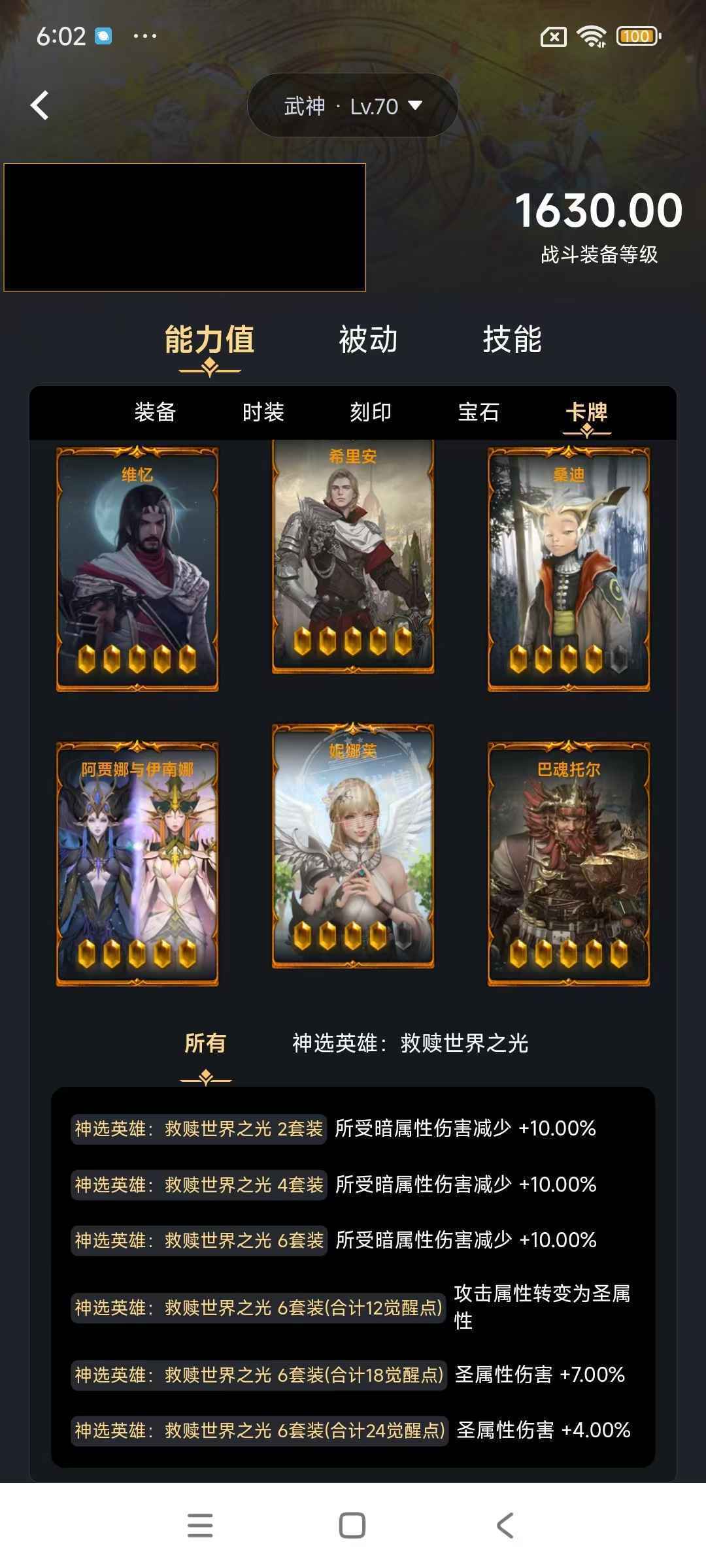This screenshot has height=1568, width=706.
Task: Switch to the 技能 tab
Action: (x=512, y=340)
